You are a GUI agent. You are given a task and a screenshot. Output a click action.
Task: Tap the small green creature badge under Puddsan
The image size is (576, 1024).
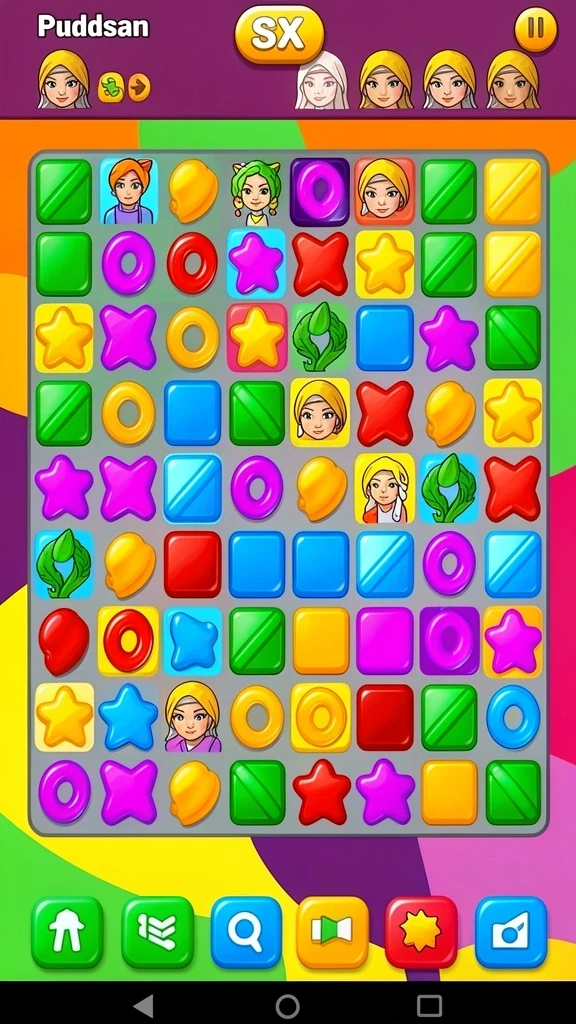click(111, 88)
